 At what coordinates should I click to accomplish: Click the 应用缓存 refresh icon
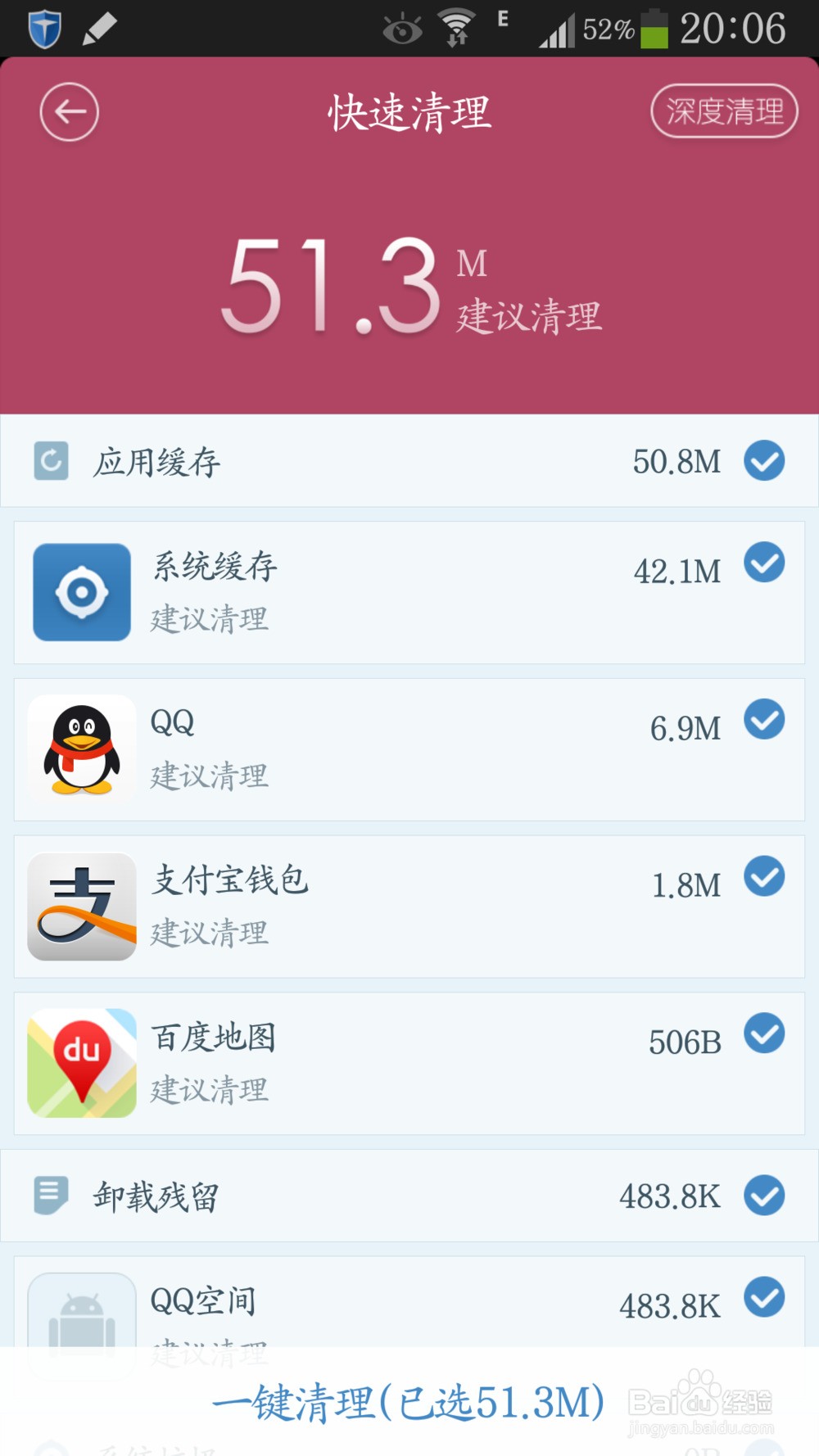(51, 460)
